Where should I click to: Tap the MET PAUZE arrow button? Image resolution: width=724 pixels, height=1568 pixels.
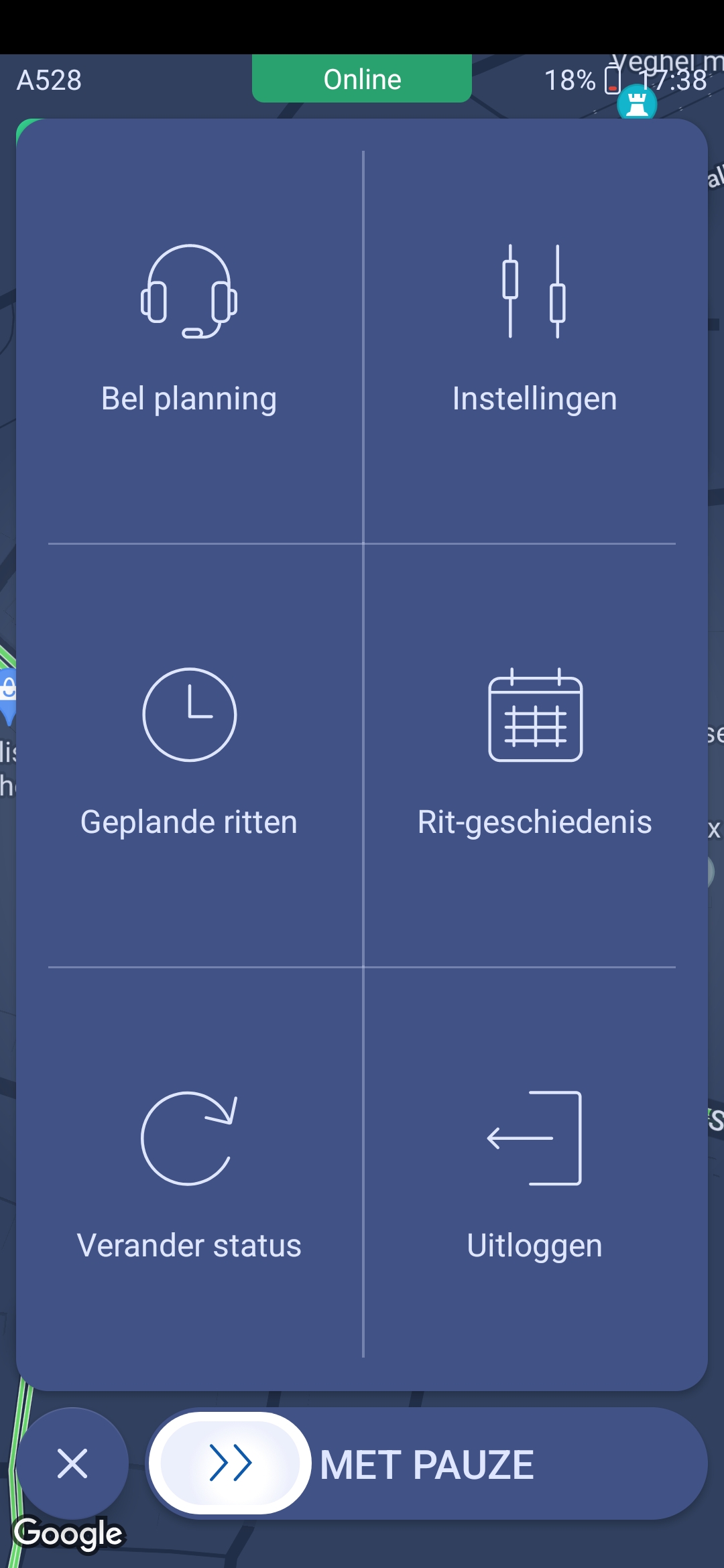pos(230,1463)
